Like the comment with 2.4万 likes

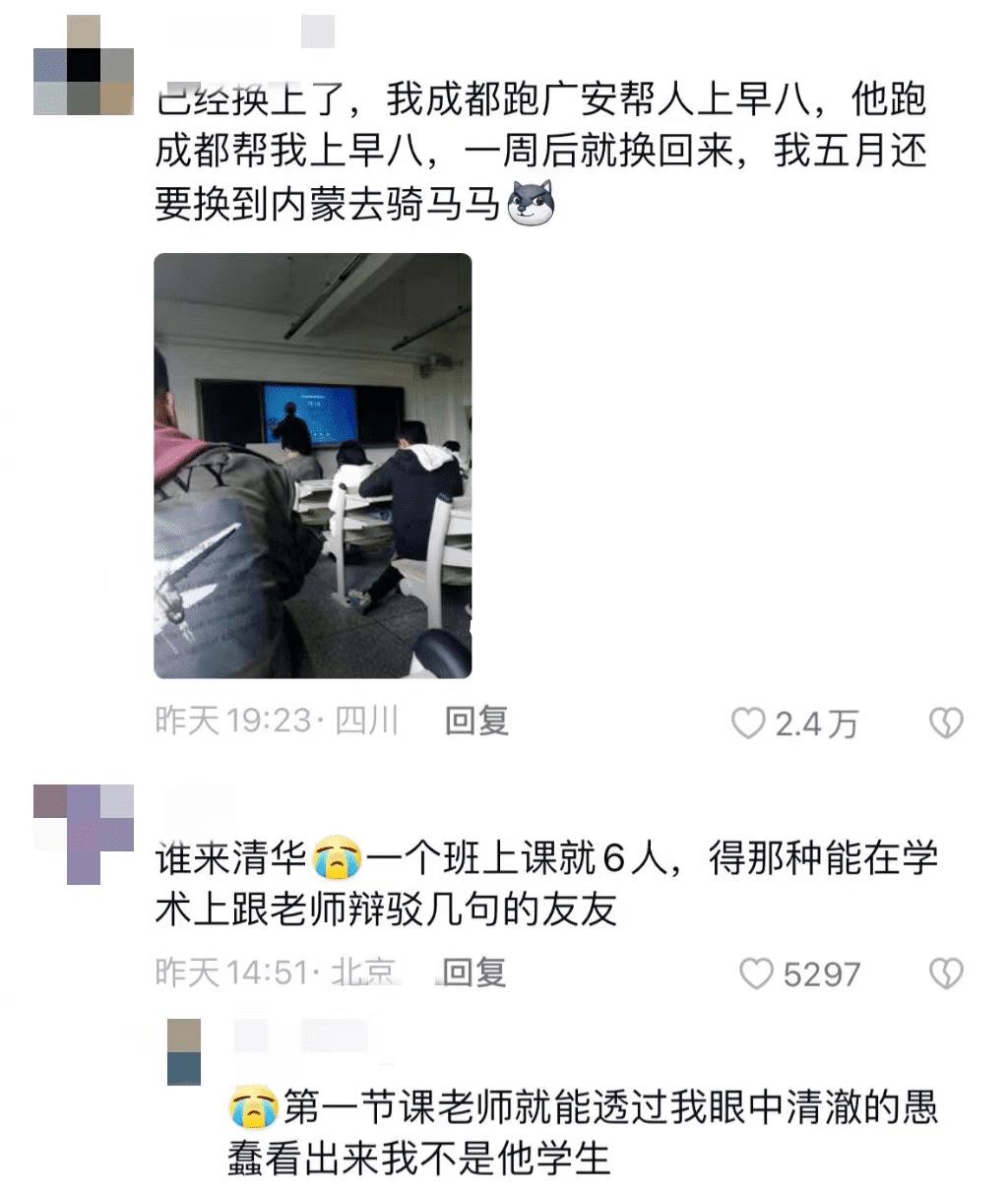point(748,723)
